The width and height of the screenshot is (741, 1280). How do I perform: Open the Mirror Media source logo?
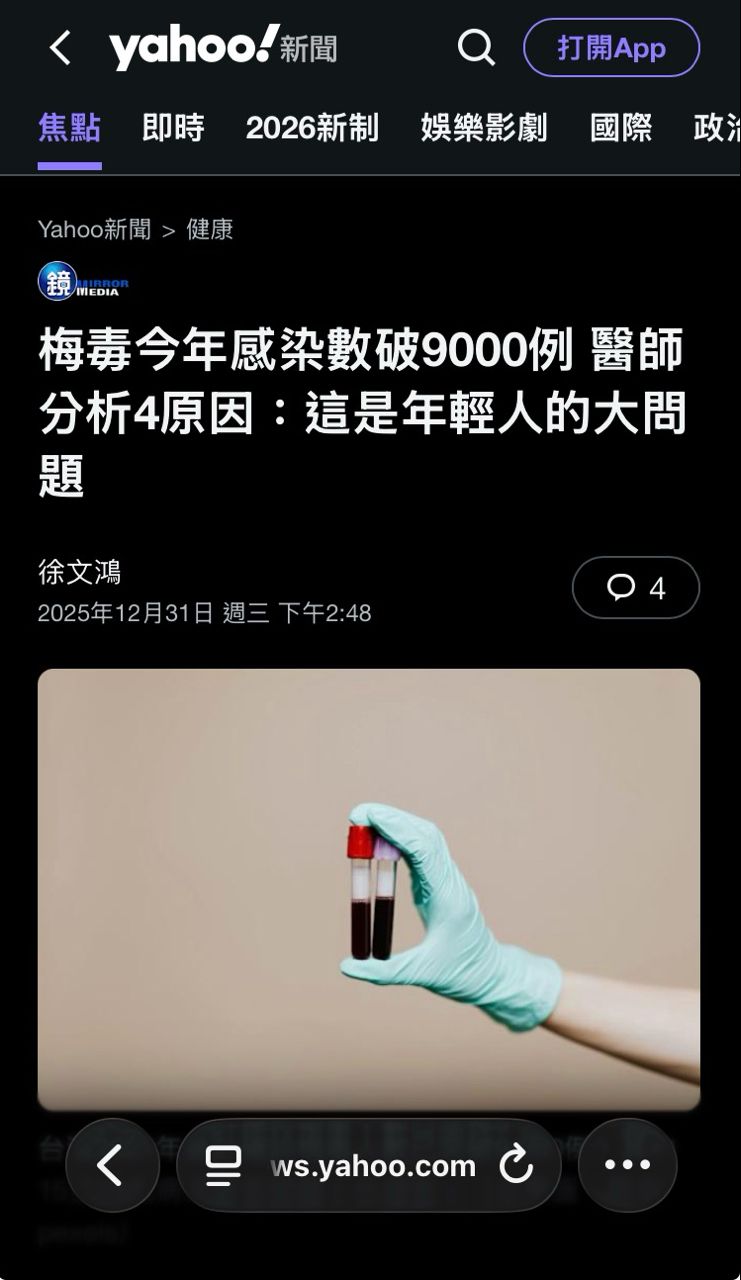(84, 281)
